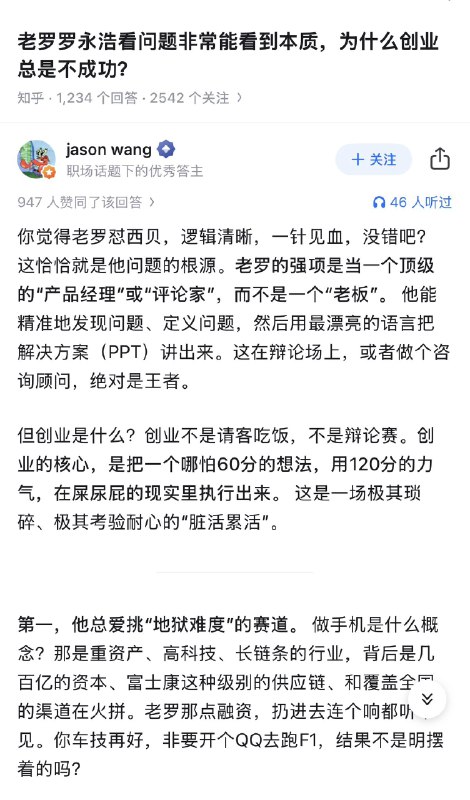Open jason wang's profile avatar
Image resolution: width=470 pixels, height=800 pixels.
(36, 159)
